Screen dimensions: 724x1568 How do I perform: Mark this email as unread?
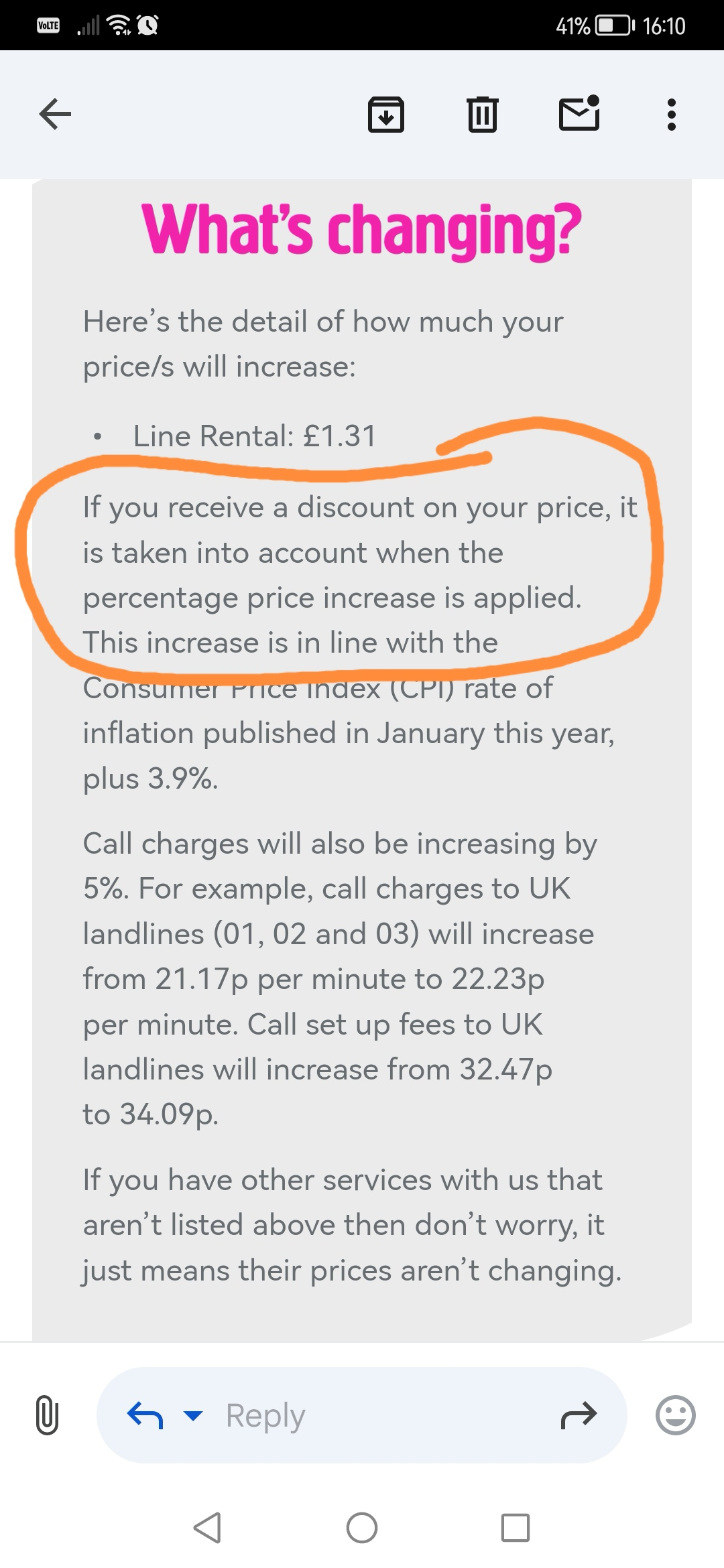[x=579, y=113]
